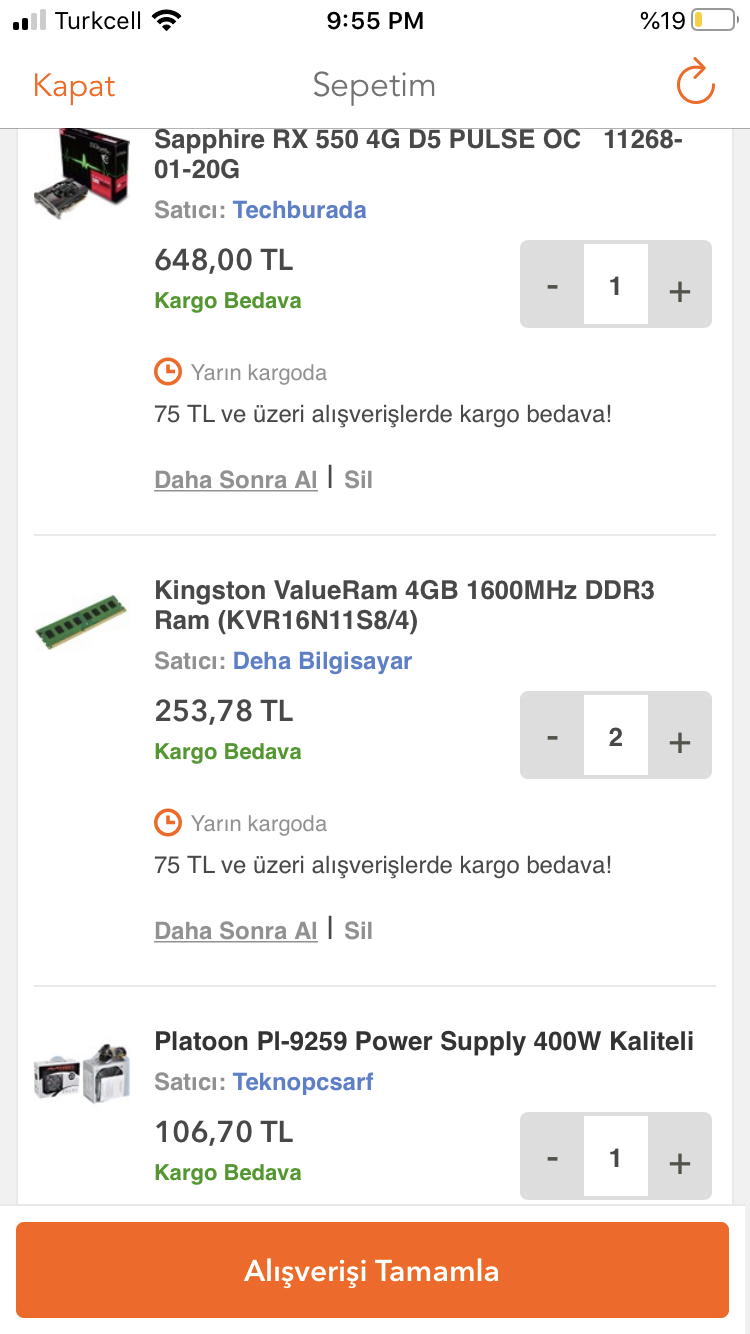Open the Platoon PI-9259 Power Supply product

(x=424, y=1041)
